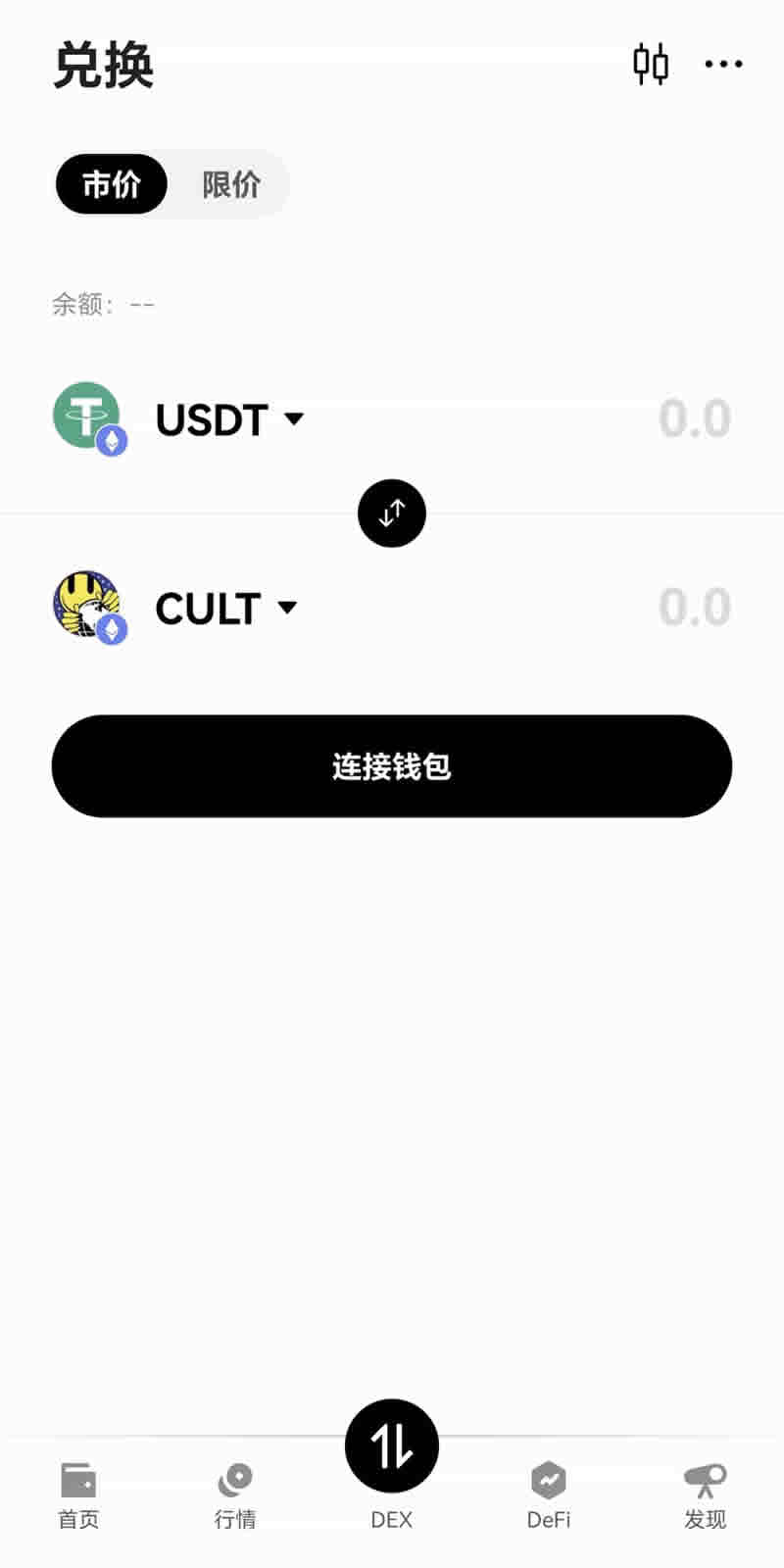The height and width of the screenshot is (1568, 784).
Task: Click the swap direction arrows button
Action: [x=392, y=513]
